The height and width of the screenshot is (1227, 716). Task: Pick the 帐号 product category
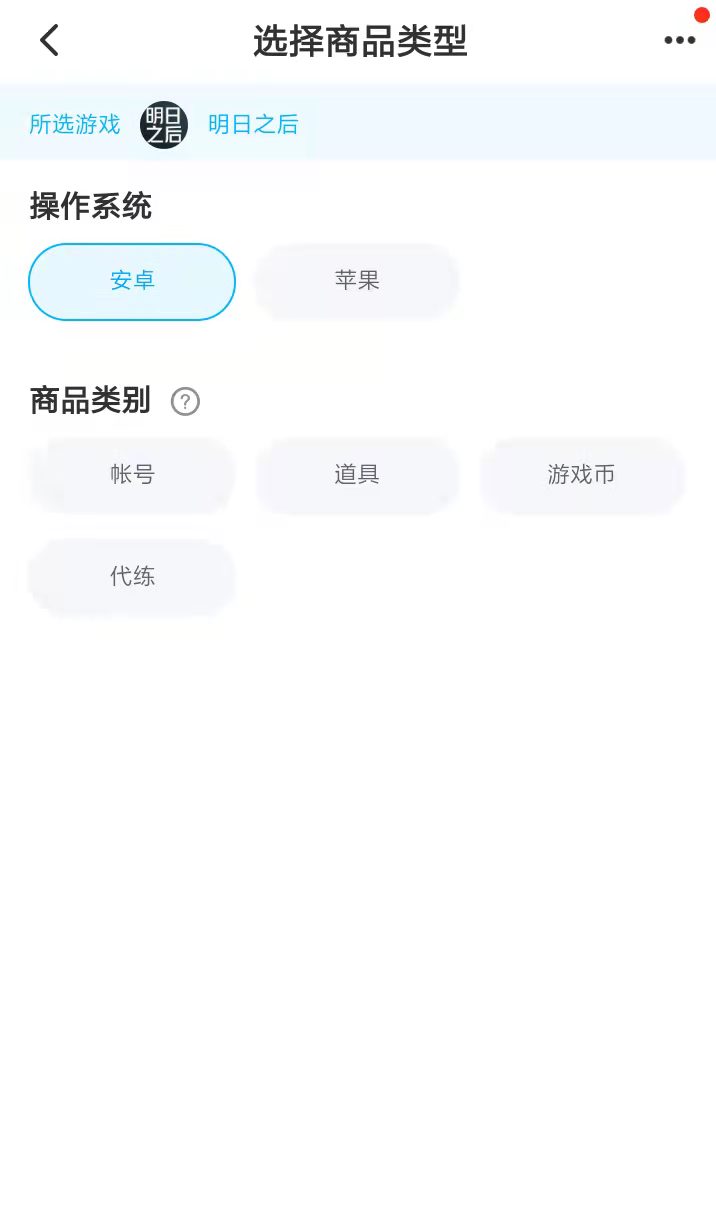[x=132, y=475]
